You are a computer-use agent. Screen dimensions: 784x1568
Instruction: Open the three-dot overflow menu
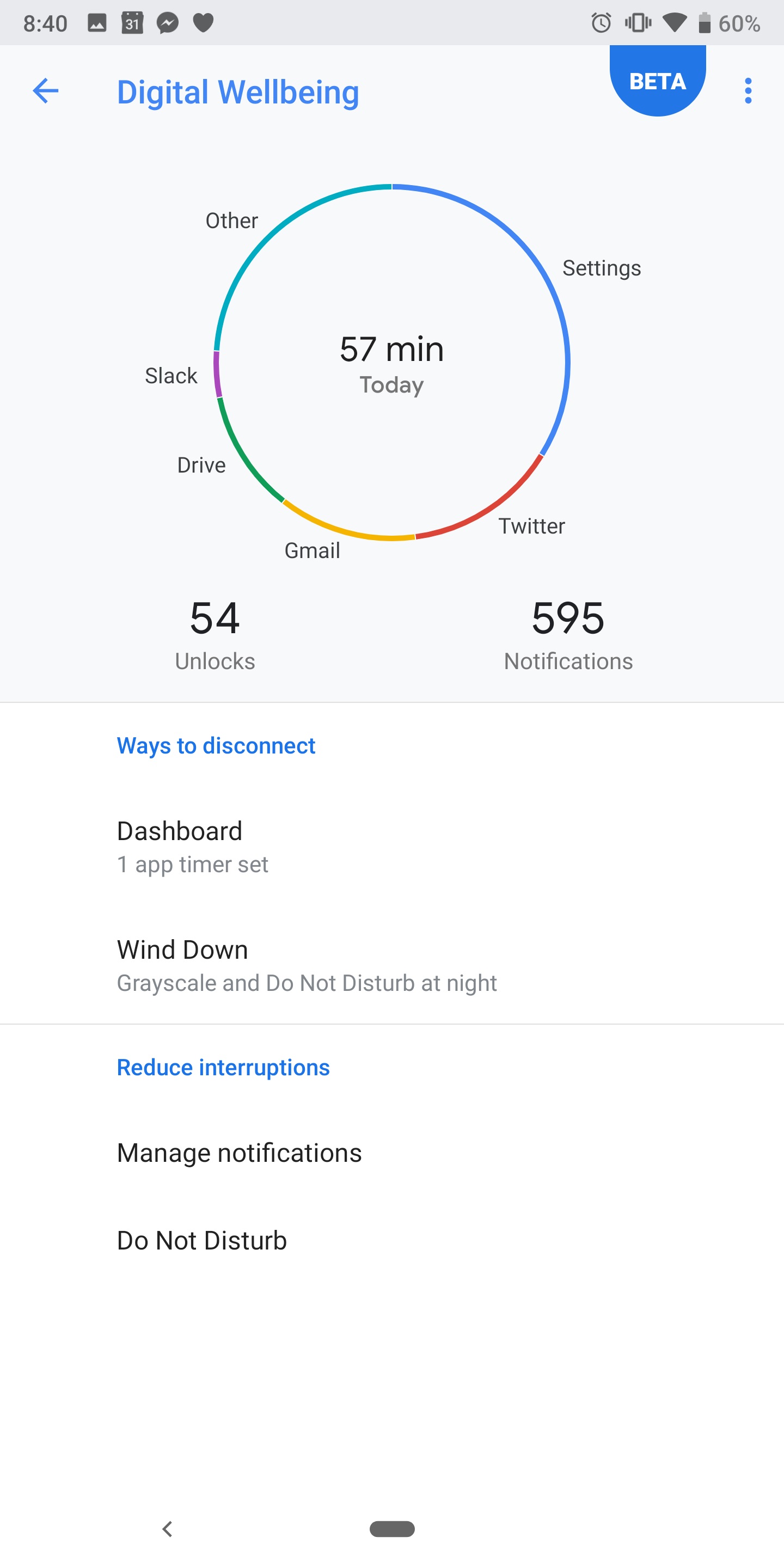pos(748,91)
